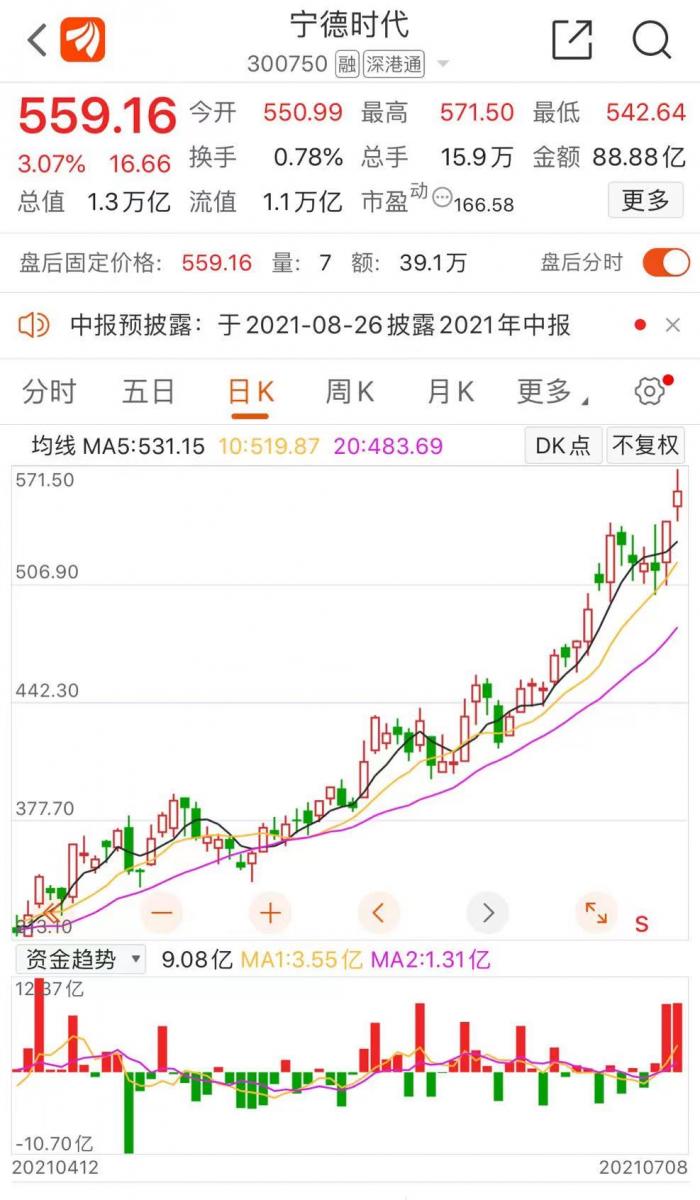The height and width of the screenshot is (1200, 700).
Task: Zoom in the K-line chart with plus
Action: [x=270, y=912]
